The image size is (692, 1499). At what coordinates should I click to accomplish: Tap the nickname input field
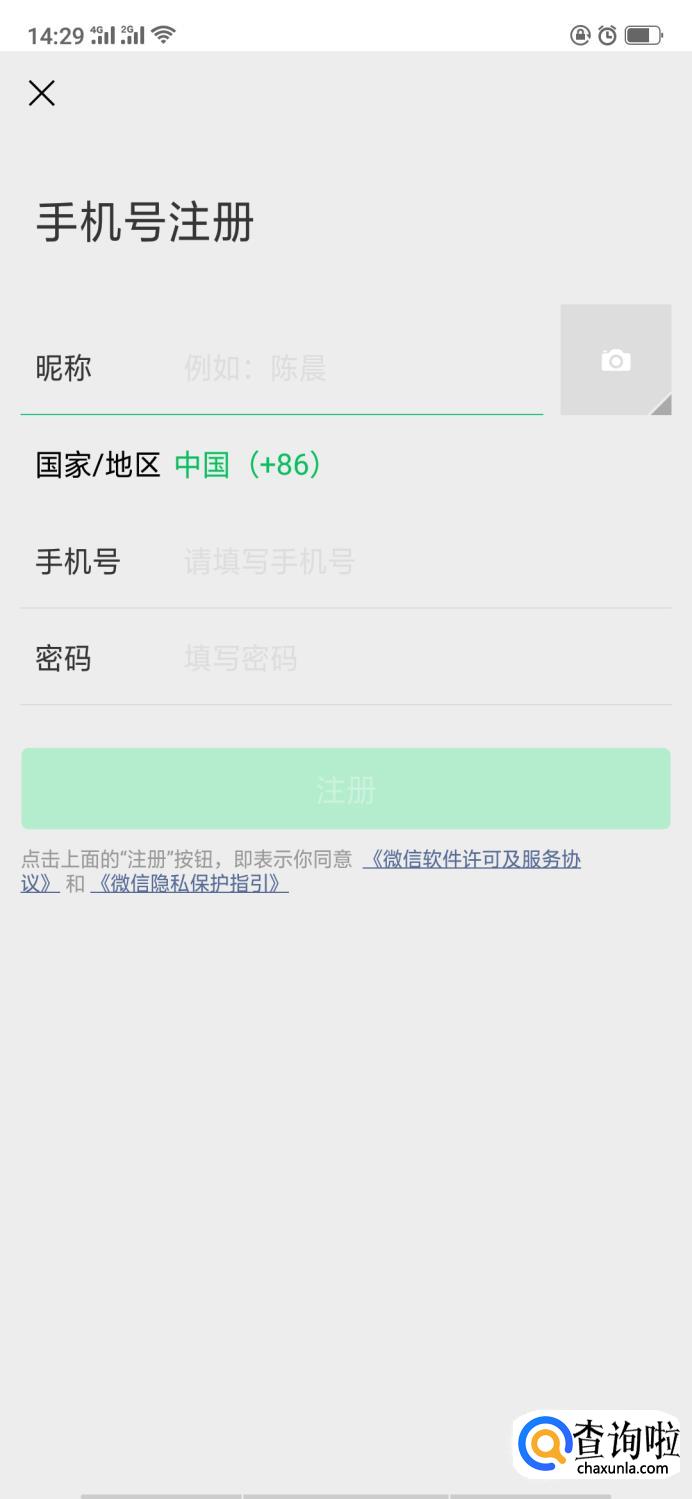coord(360,369)
